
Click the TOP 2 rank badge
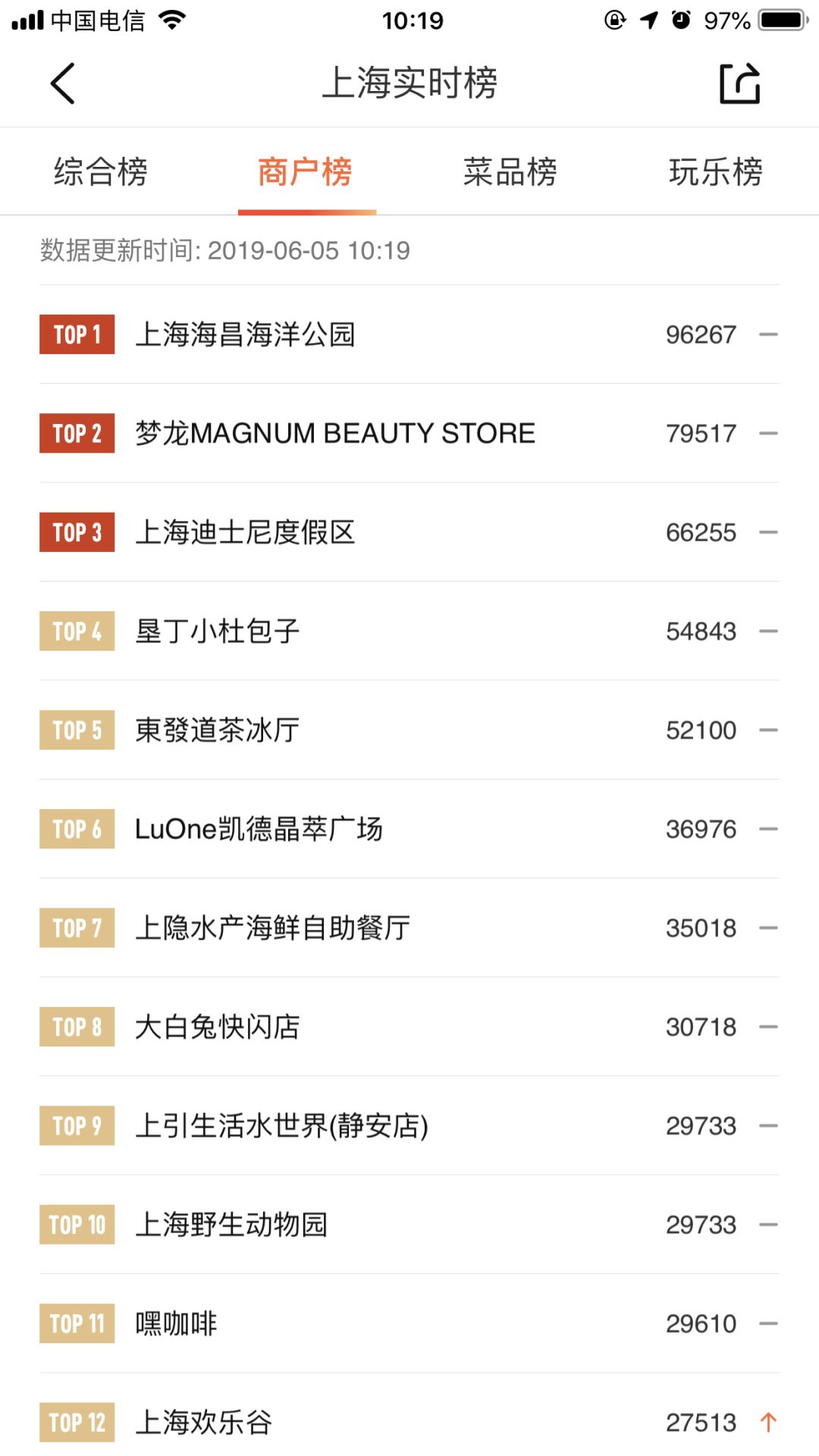(76, 433)
